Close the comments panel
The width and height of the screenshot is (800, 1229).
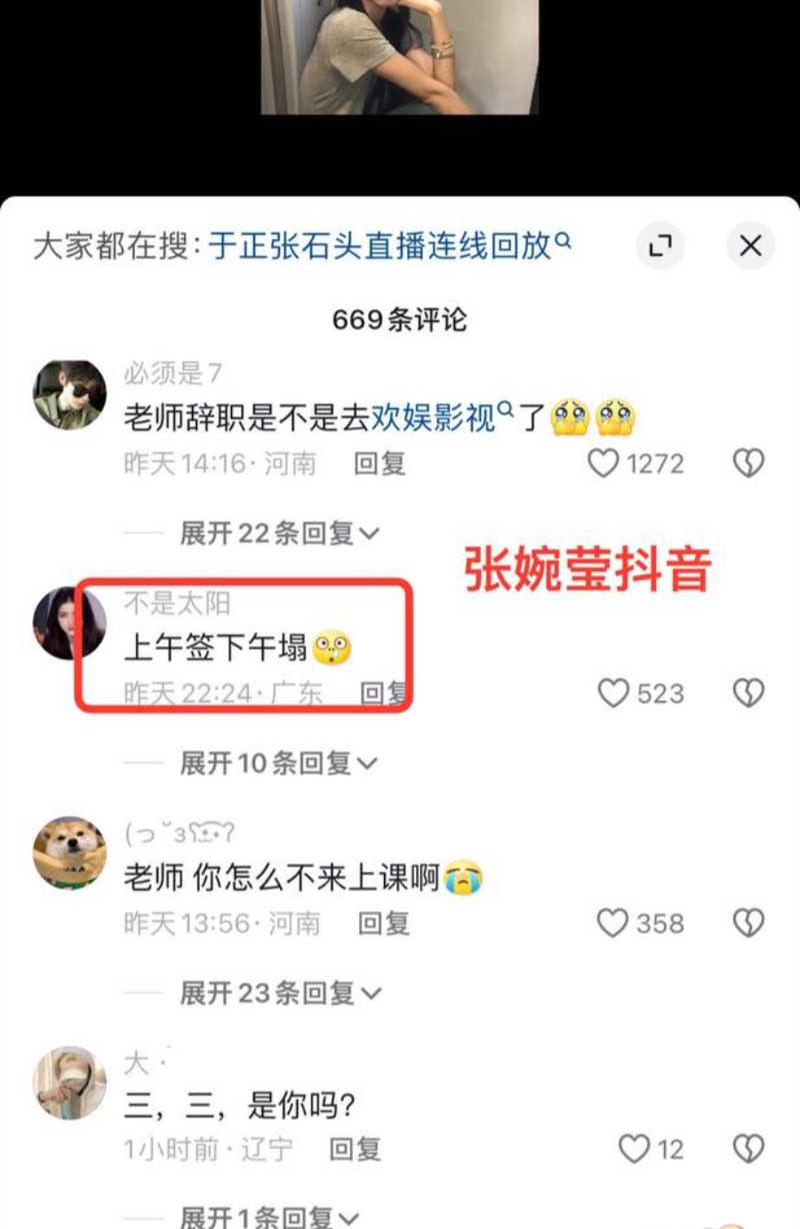750,246
